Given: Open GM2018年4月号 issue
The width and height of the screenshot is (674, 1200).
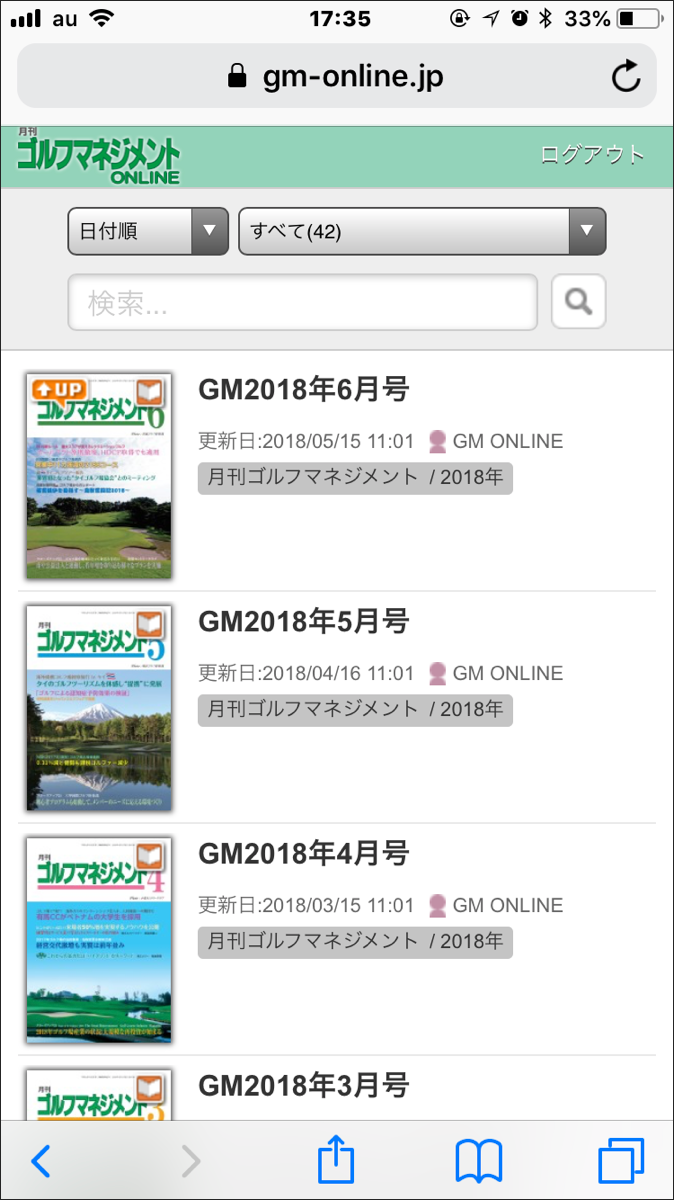Looking at the screenshot, I should click(x=304, y=854).
